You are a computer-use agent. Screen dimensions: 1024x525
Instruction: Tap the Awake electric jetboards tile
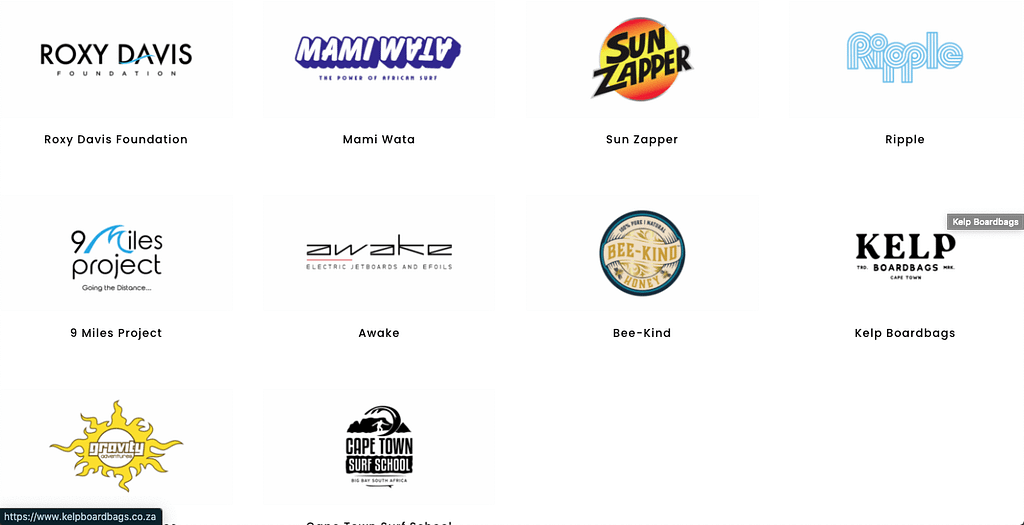pos(379,253)
